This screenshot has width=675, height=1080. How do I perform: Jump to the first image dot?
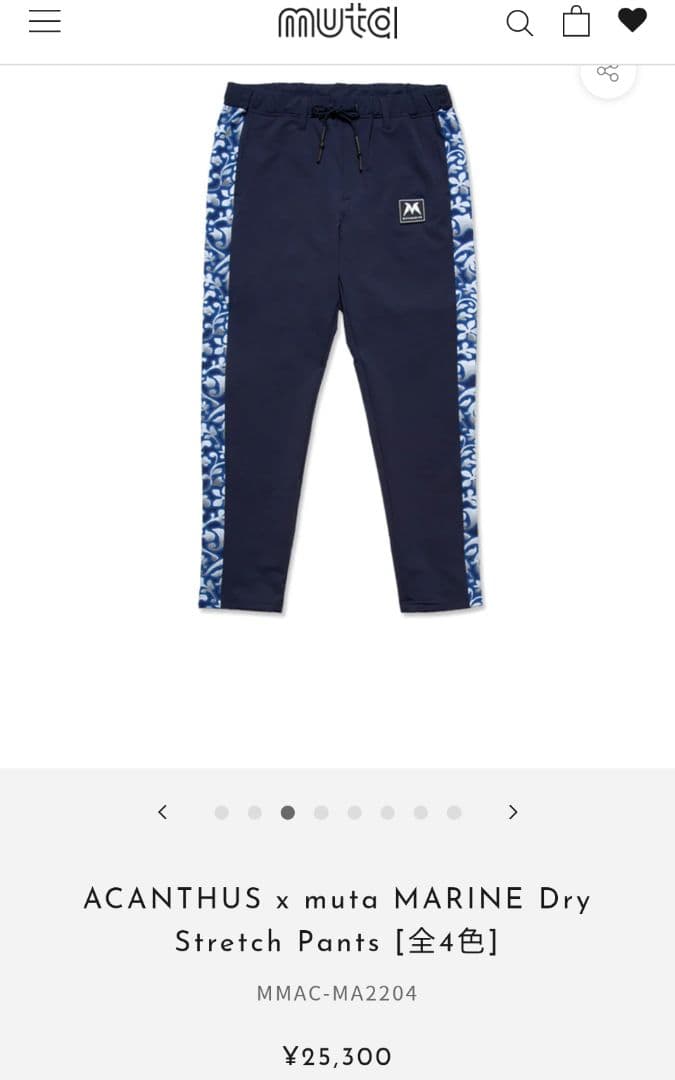(222, 813)
